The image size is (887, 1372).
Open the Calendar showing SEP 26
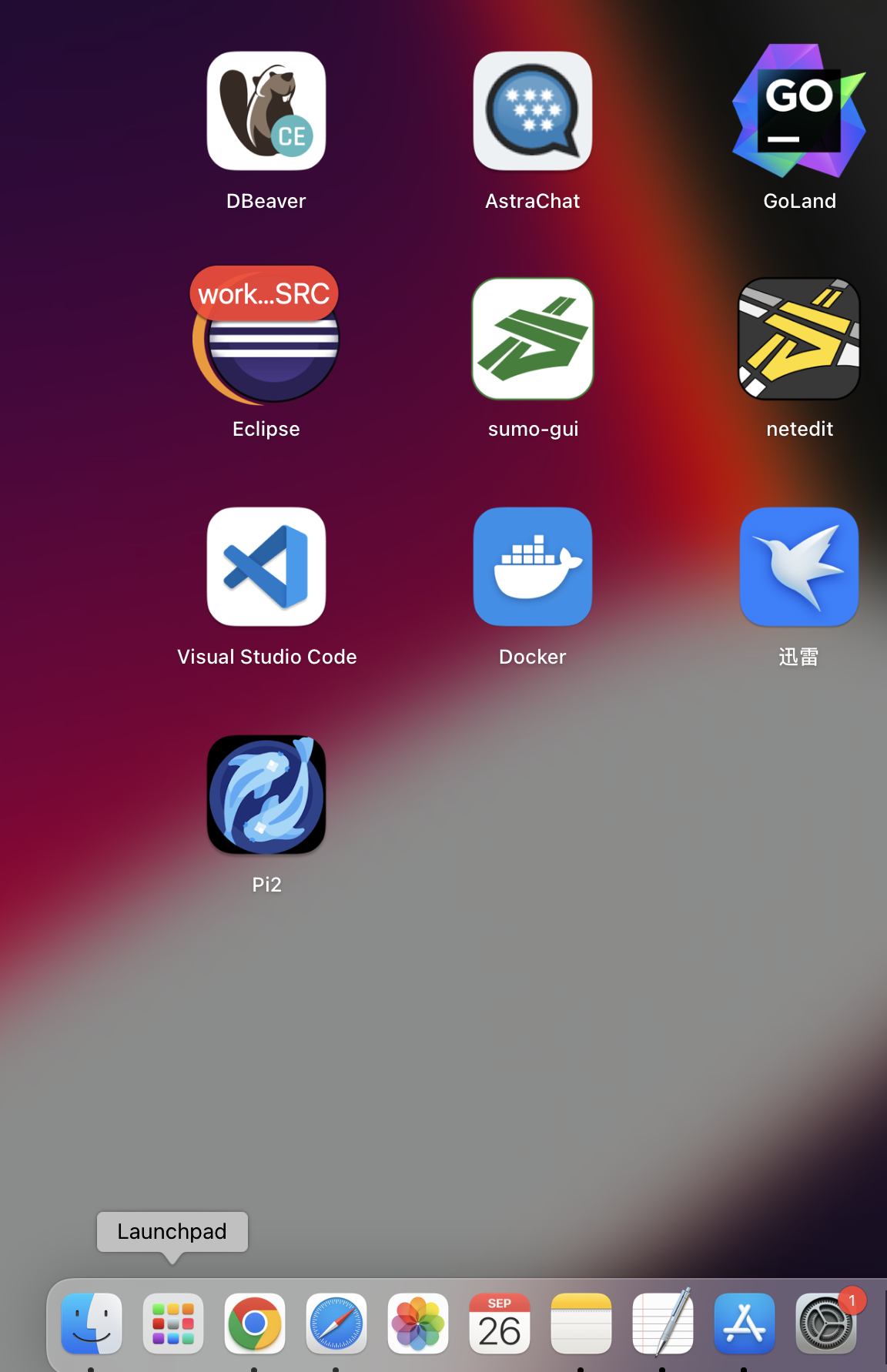(500, 1323)
